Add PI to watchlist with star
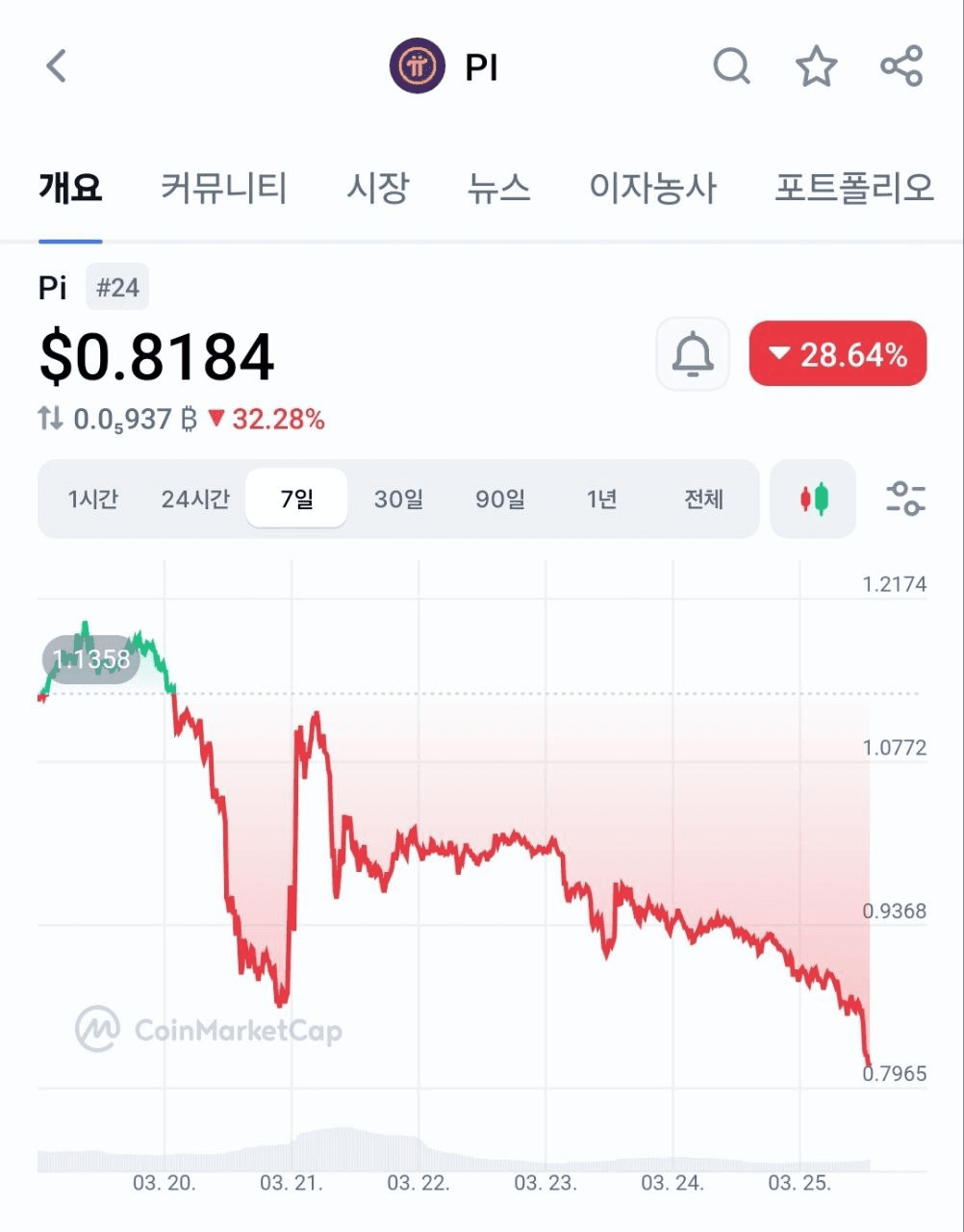This screenshot has width=964, height=1232. pos(816,66)
